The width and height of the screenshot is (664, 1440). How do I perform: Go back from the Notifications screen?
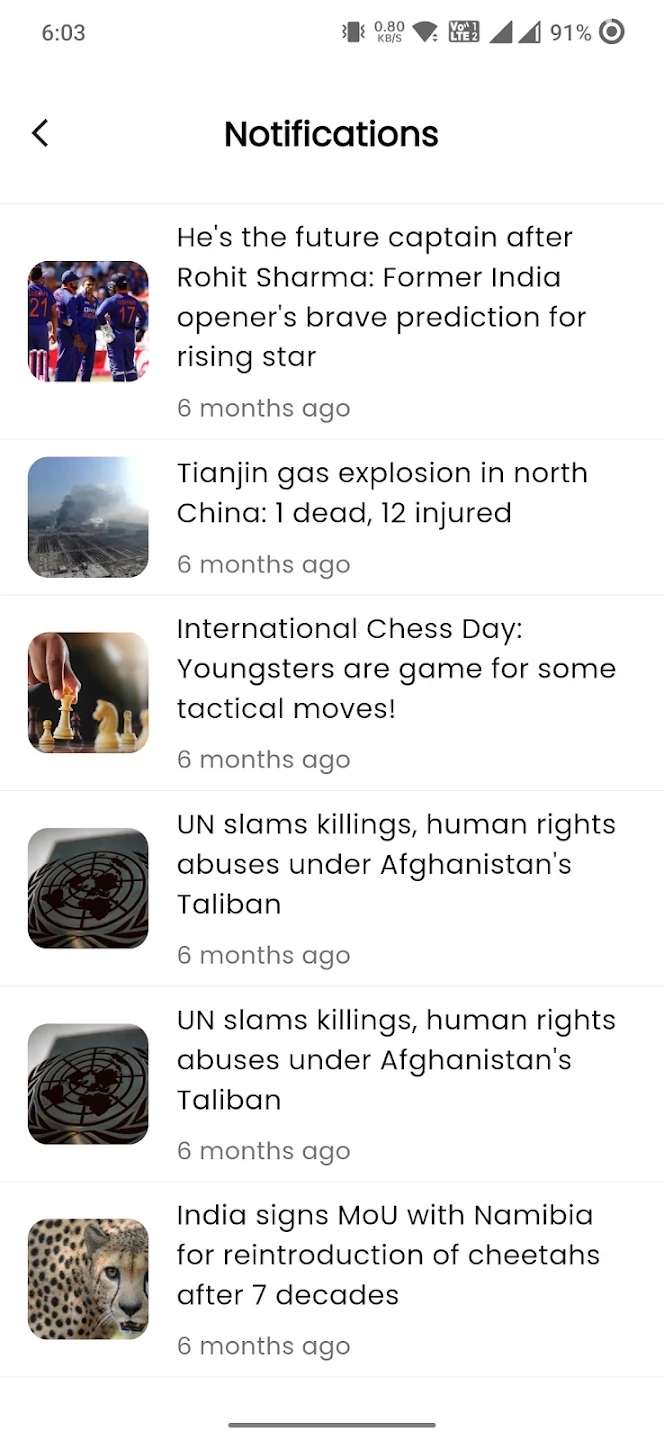click(x=40, y=133)
